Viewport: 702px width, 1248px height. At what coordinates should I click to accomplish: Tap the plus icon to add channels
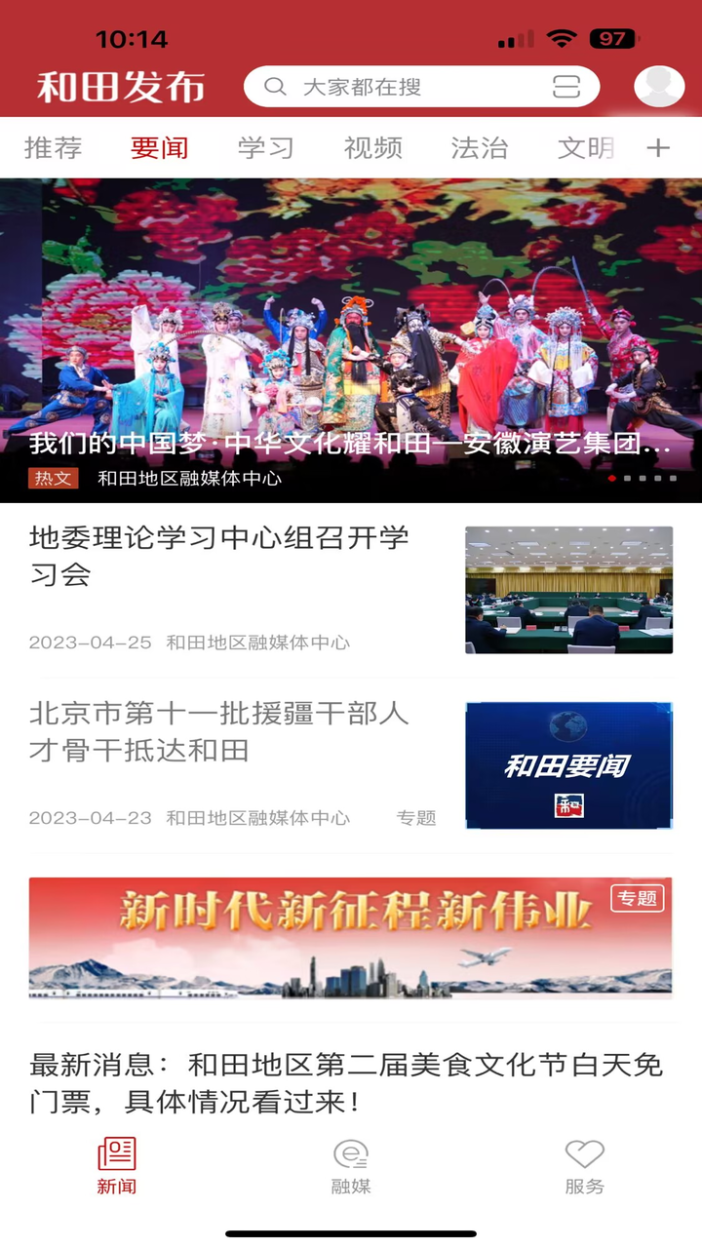[657, 149]
